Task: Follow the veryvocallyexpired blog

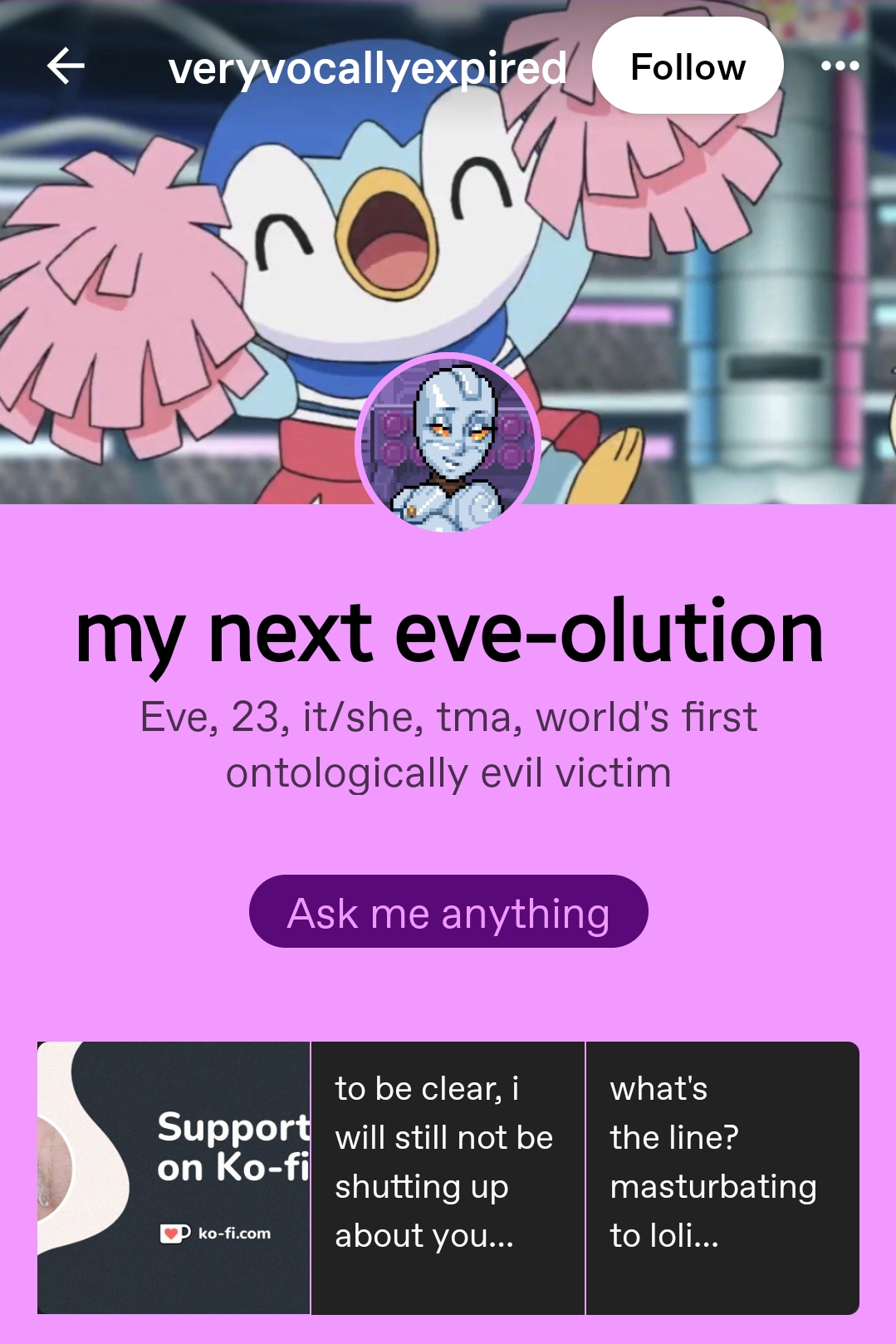Action: click(688, 66)
